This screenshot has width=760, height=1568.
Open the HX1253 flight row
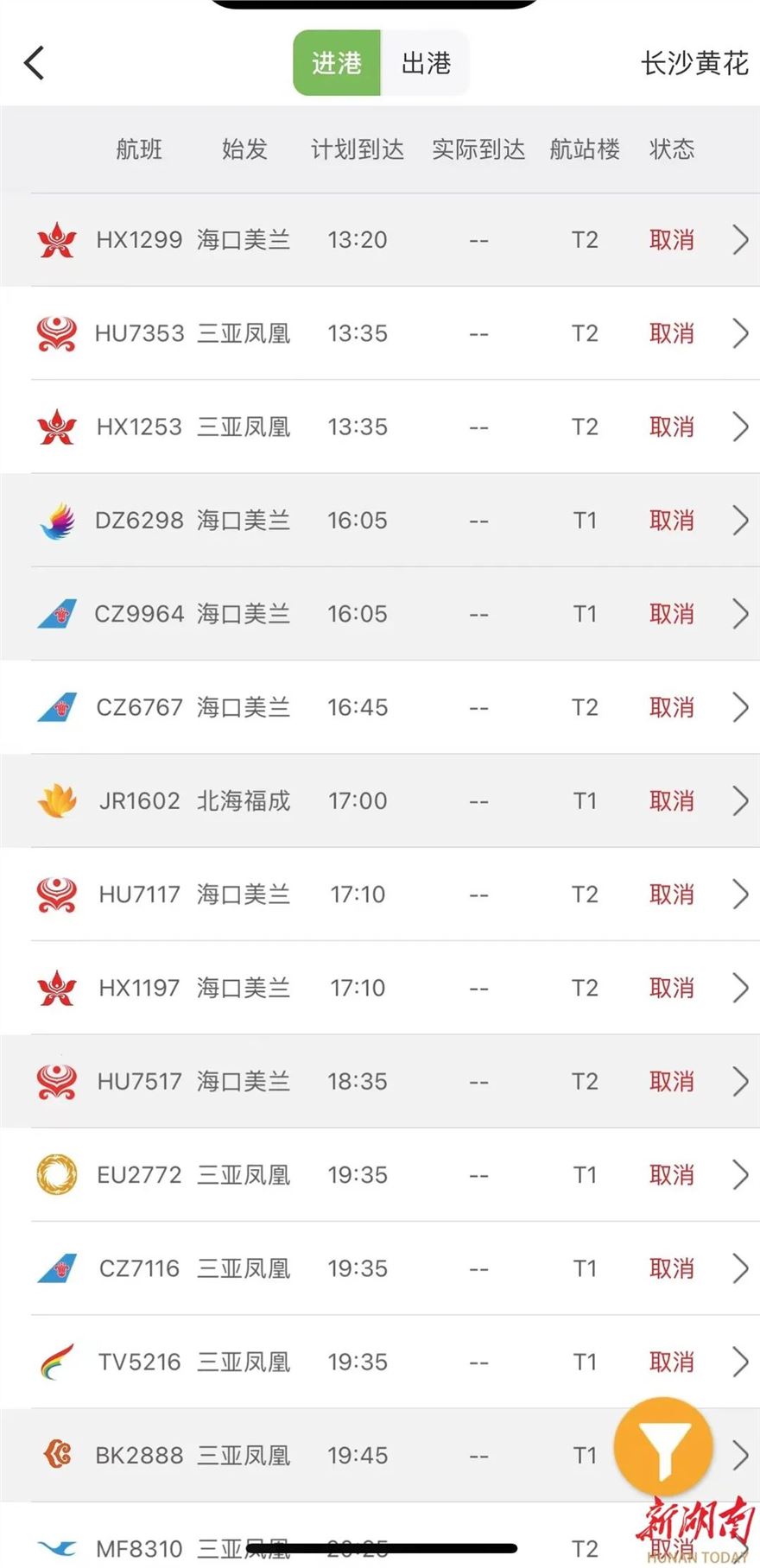coord(380,427)
